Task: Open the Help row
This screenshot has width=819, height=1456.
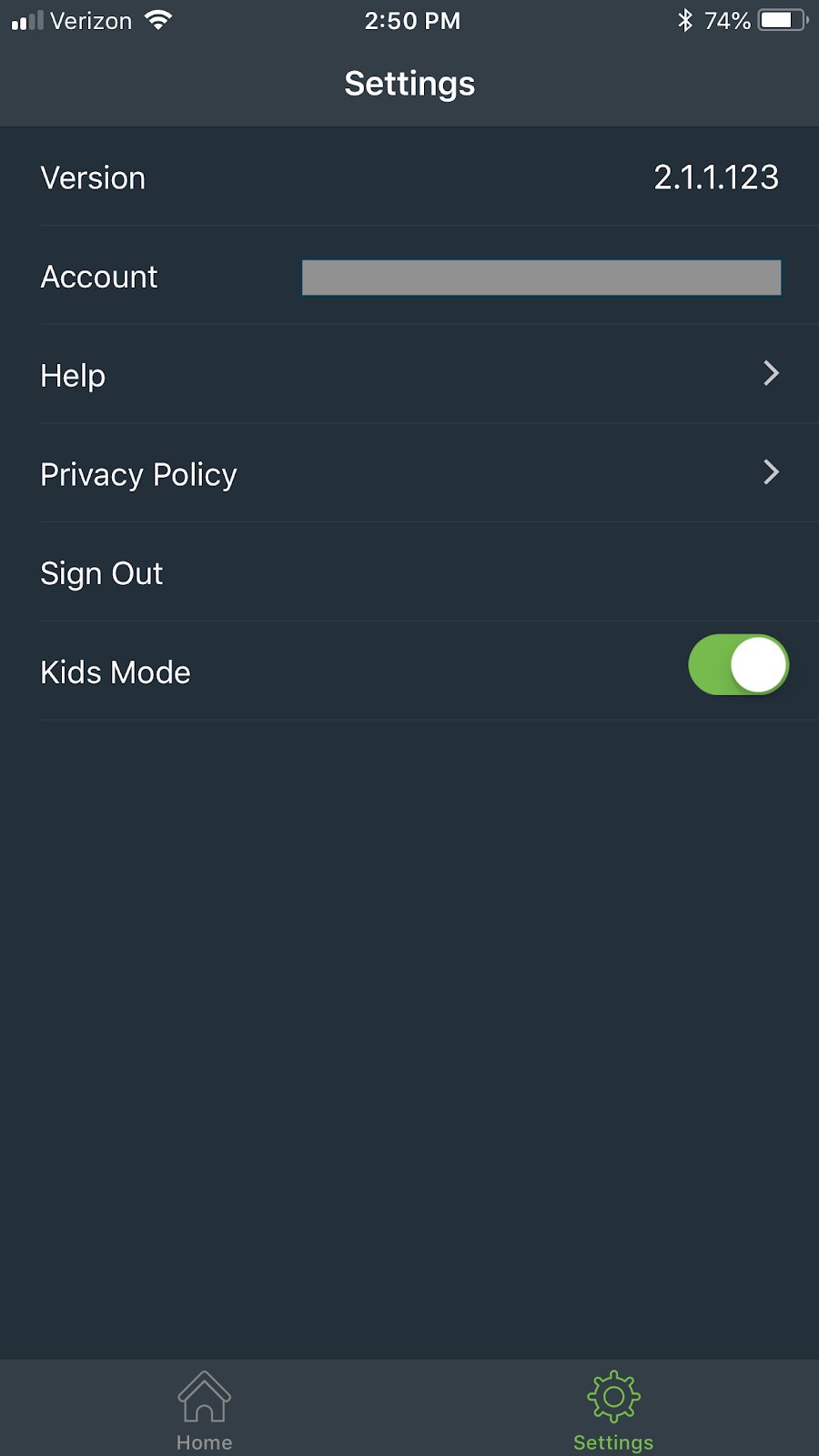Action: pyautogui.click(x=409, y=374)
